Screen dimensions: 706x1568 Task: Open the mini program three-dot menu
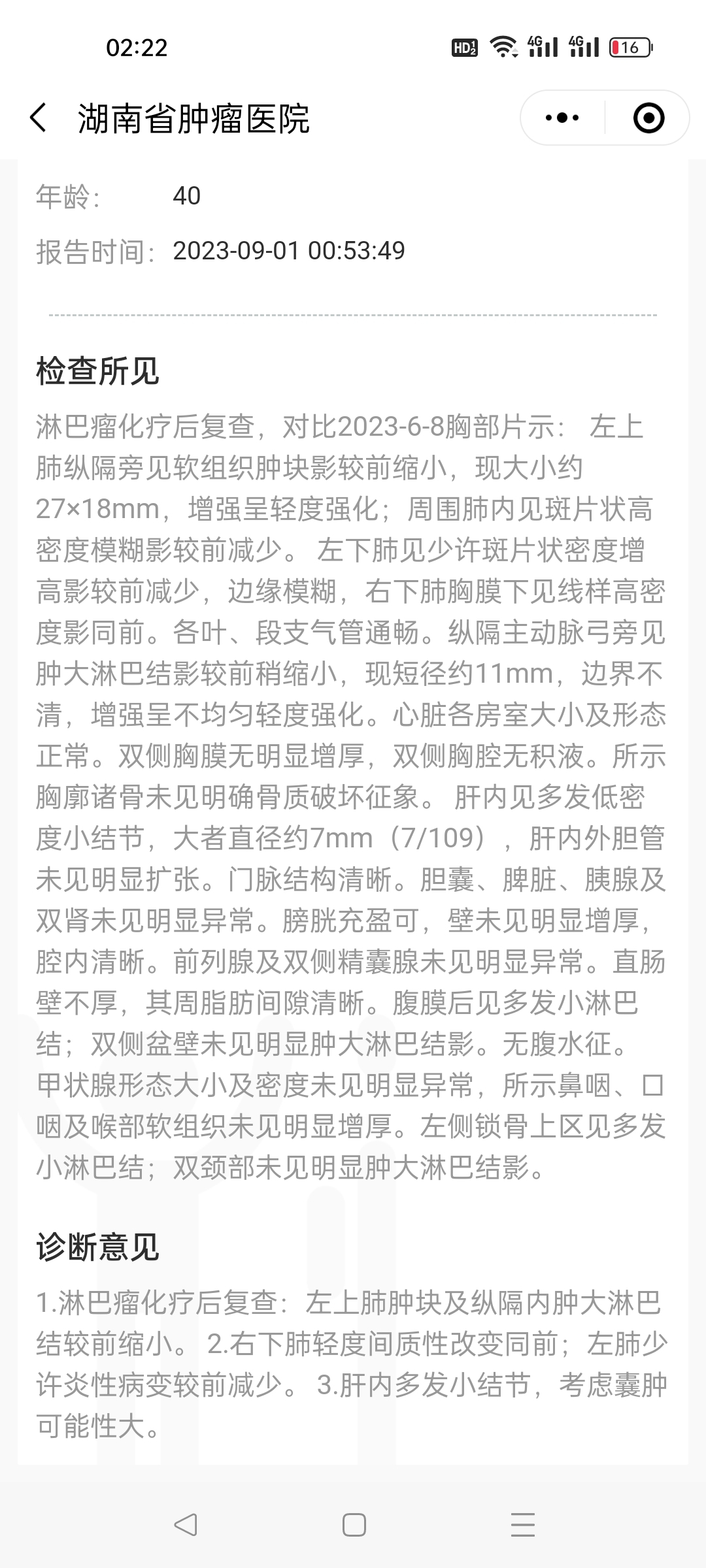pos(562,118)
